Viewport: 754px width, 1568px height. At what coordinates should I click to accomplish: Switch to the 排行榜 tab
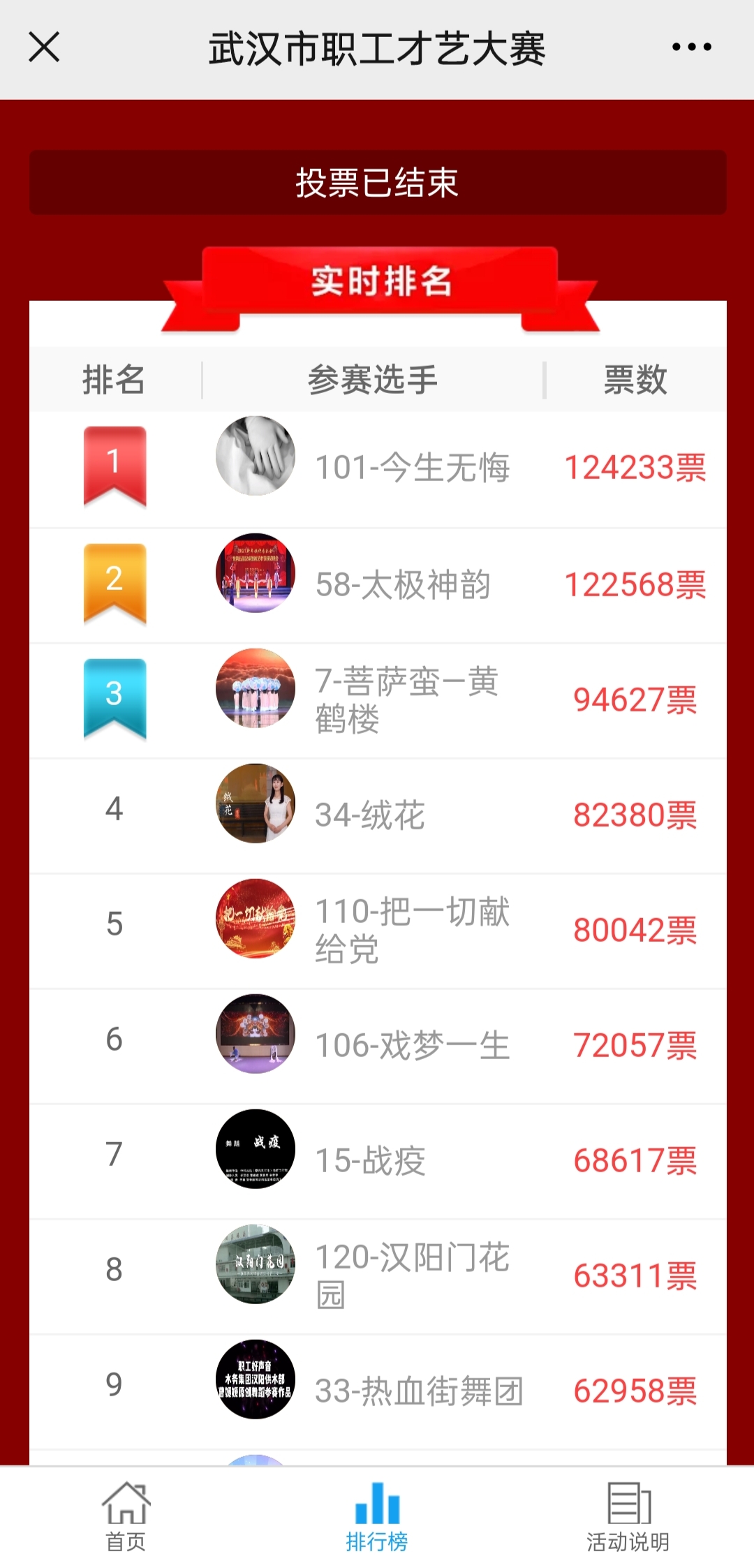click(x=376, y=1518)
